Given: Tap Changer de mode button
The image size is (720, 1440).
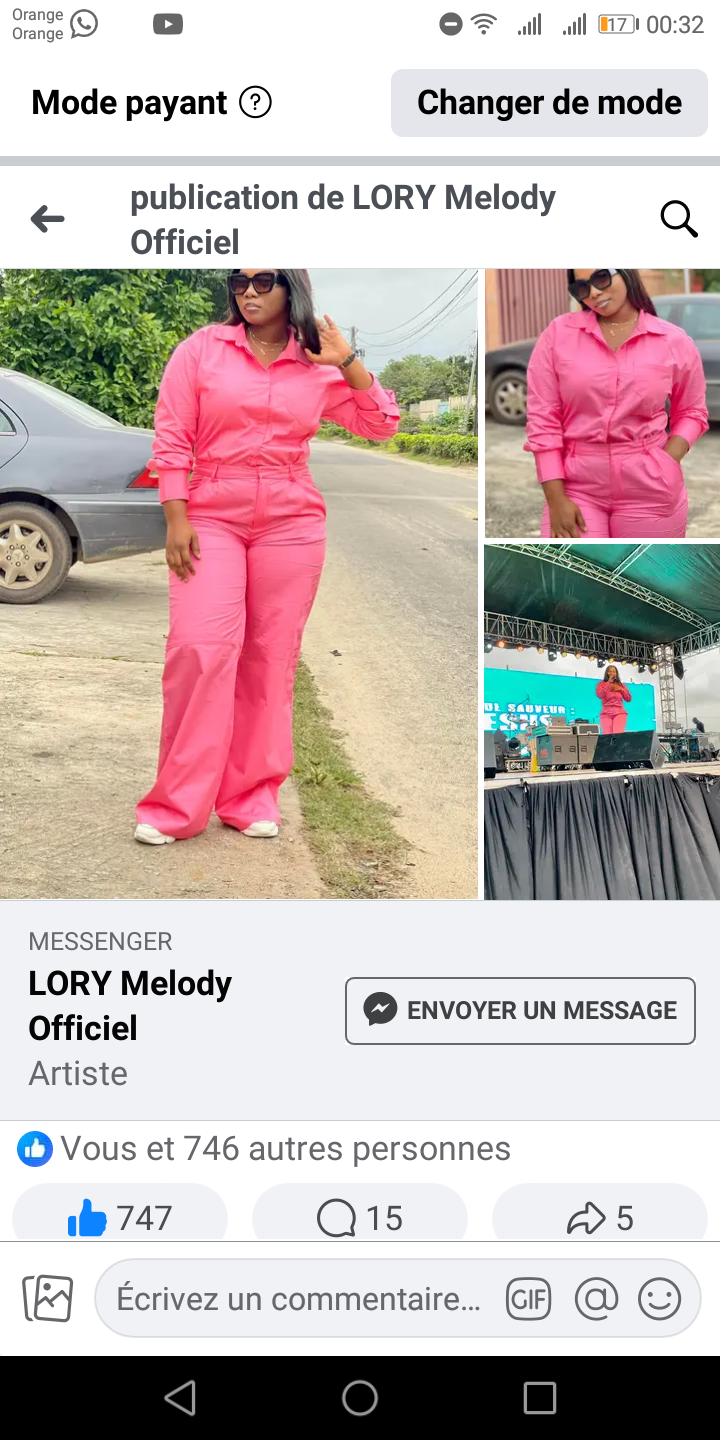Looking at the screenshot, I should (x=549, y=102).
